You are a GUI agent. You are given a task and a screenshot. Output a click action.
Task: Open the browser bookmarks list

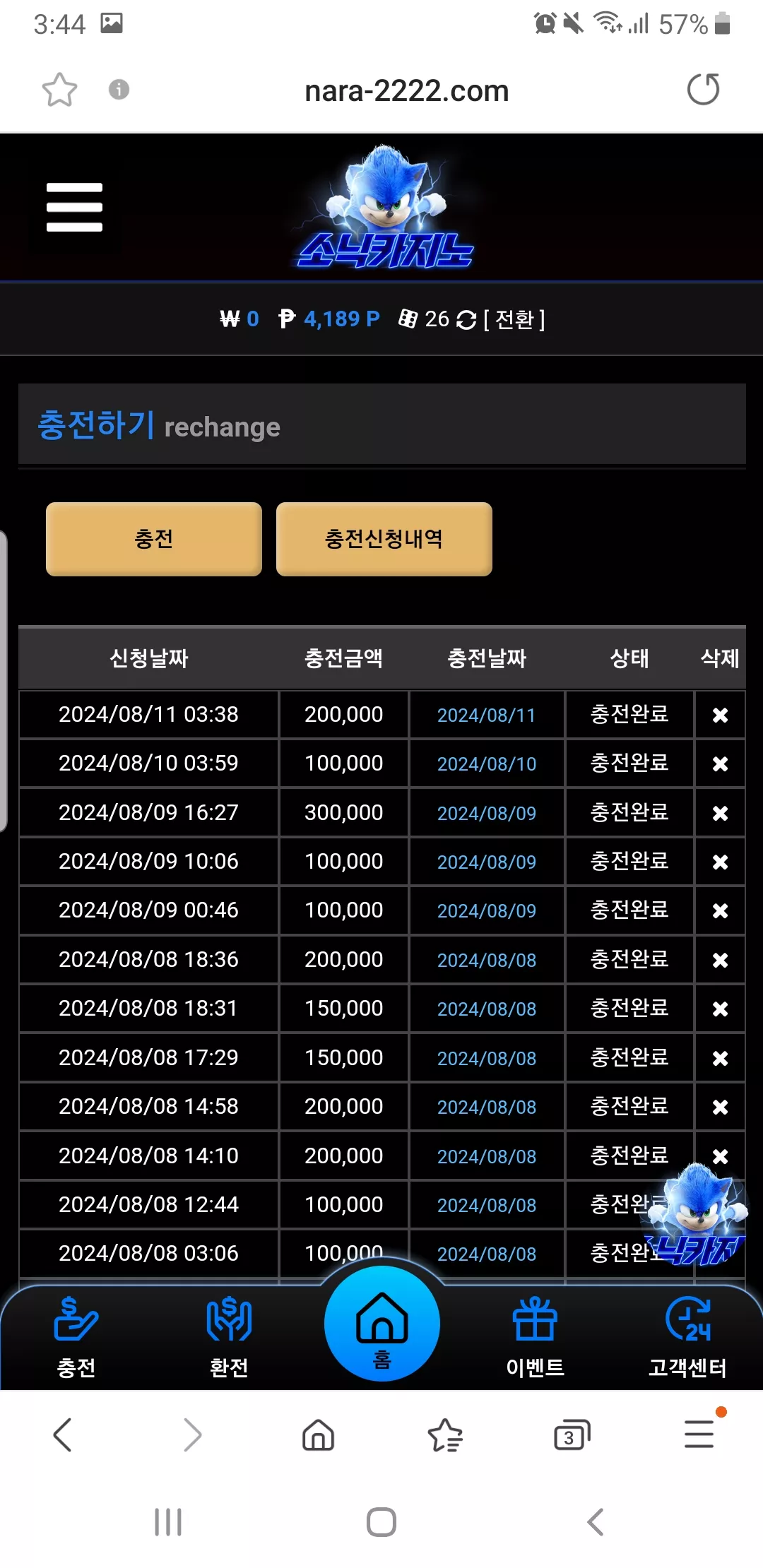(x=445, y=1435)
